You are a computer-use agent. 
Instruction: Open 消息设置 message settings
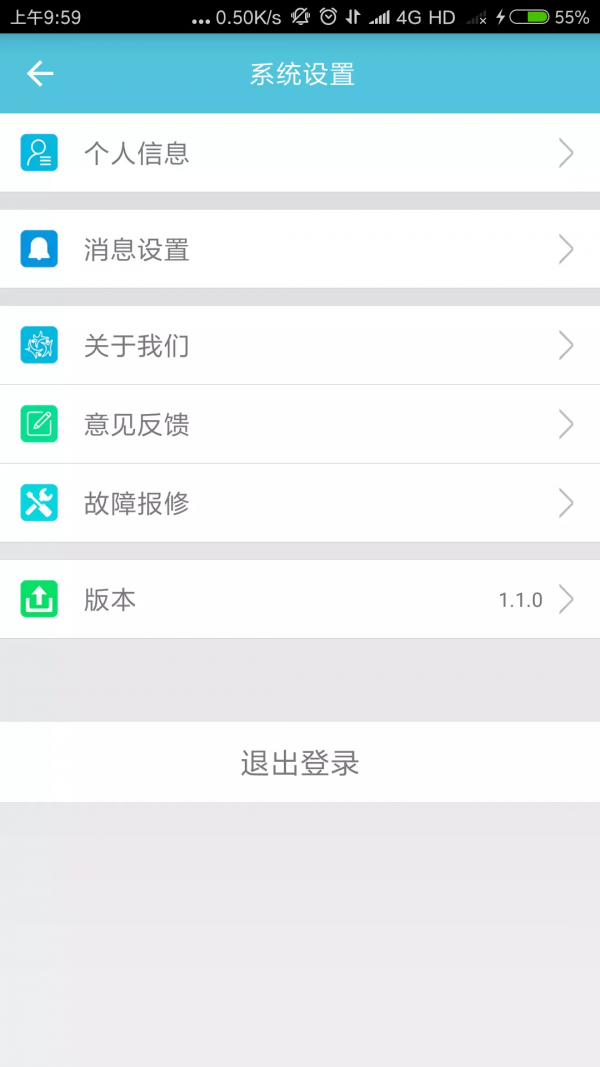(x=300, y=249)
